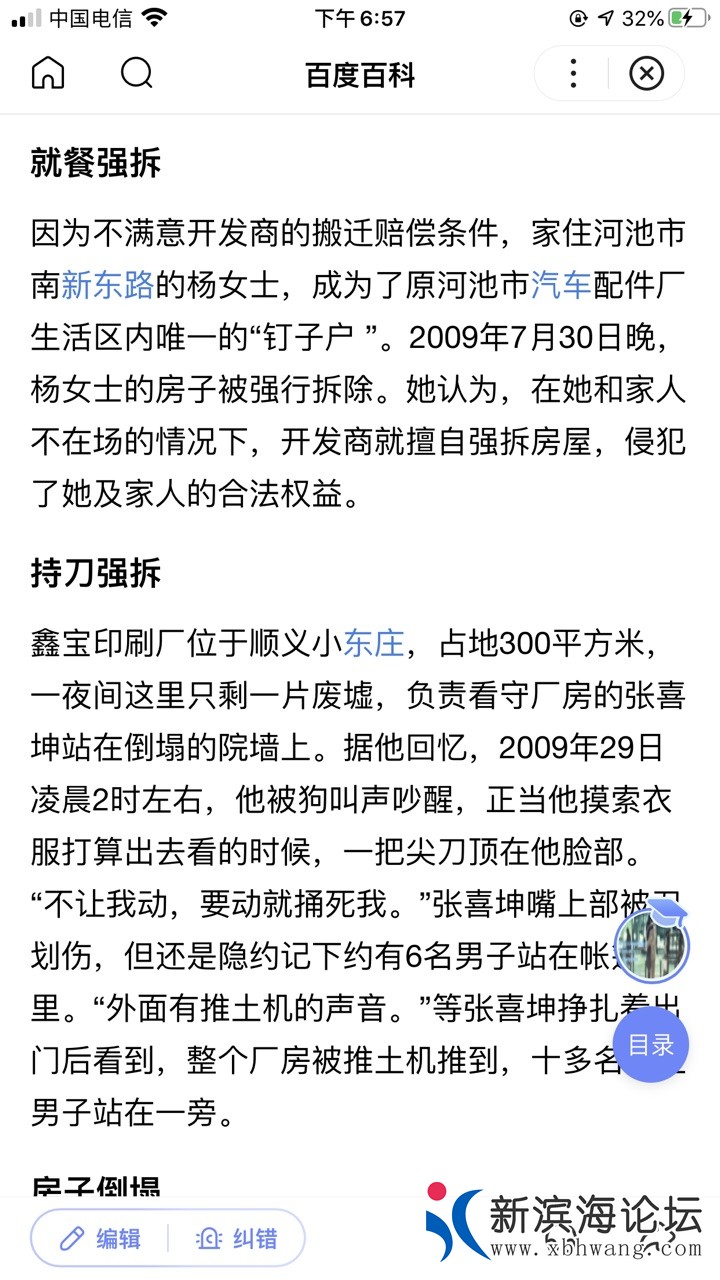The image size is (720, 1280).
Task: Close the mini program with the X button
Action: 647,73
